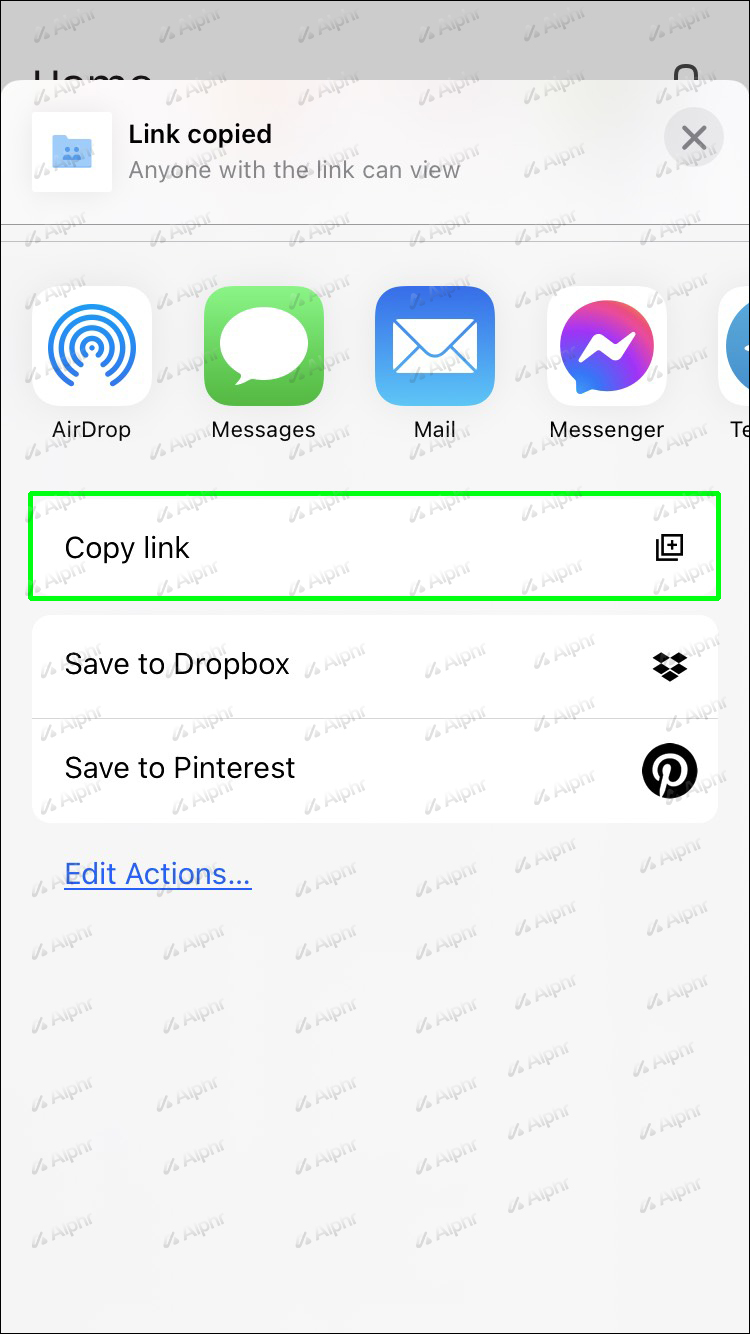Choose Save to Pinterest
The image size is (750, 1334).
374,769
